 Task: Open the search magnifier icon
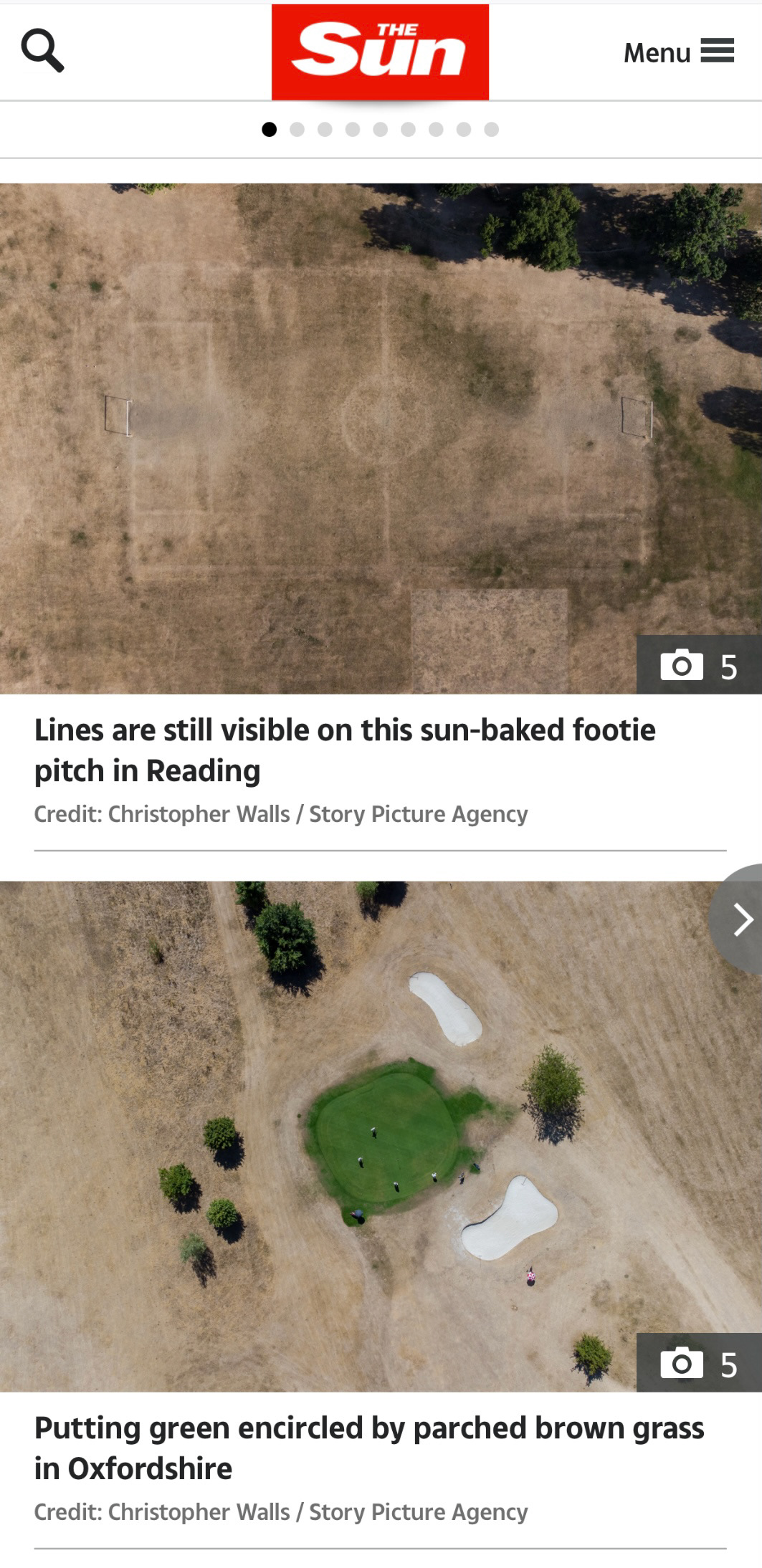(x=42, y=50)
